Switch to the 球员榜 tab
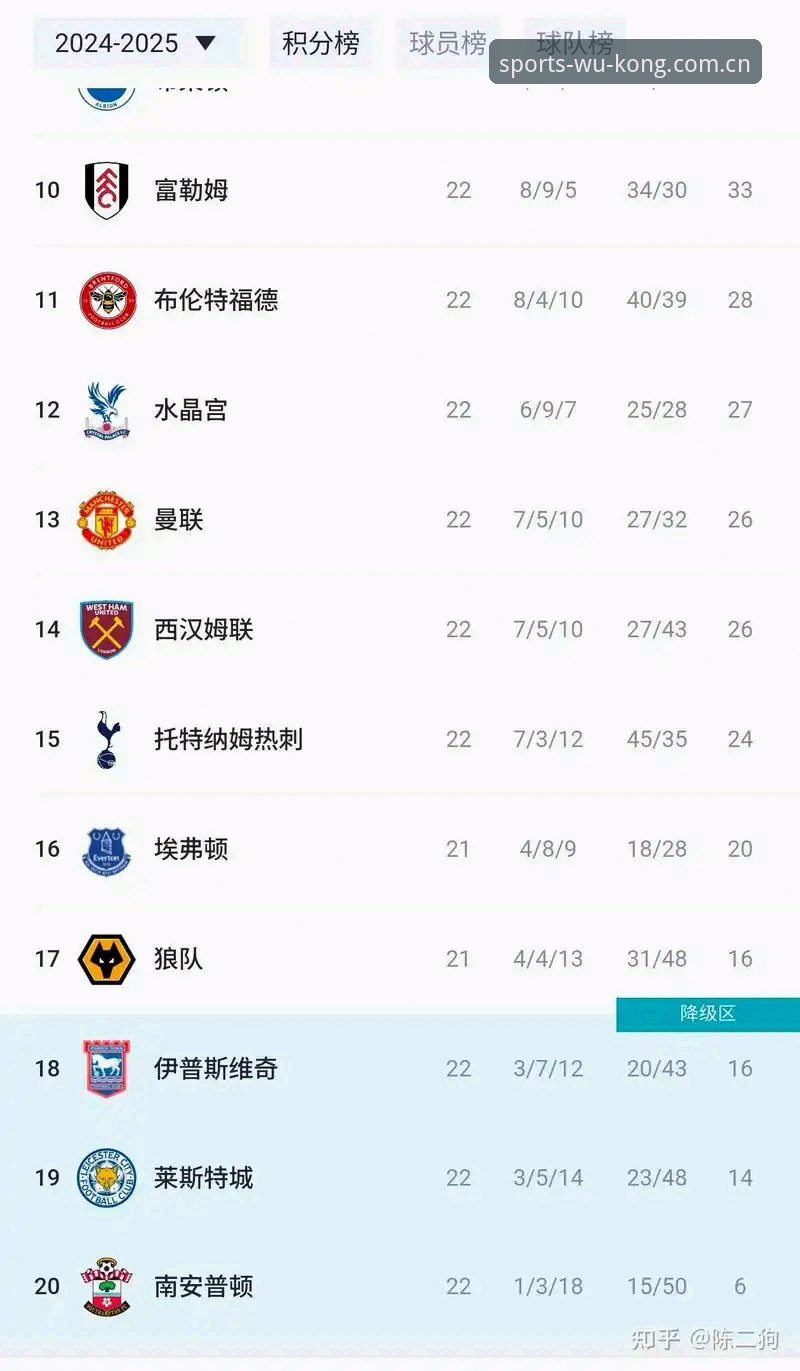The width and height of the screenshot is (800, 1371). pyautogui.click(x=447, y=43)
